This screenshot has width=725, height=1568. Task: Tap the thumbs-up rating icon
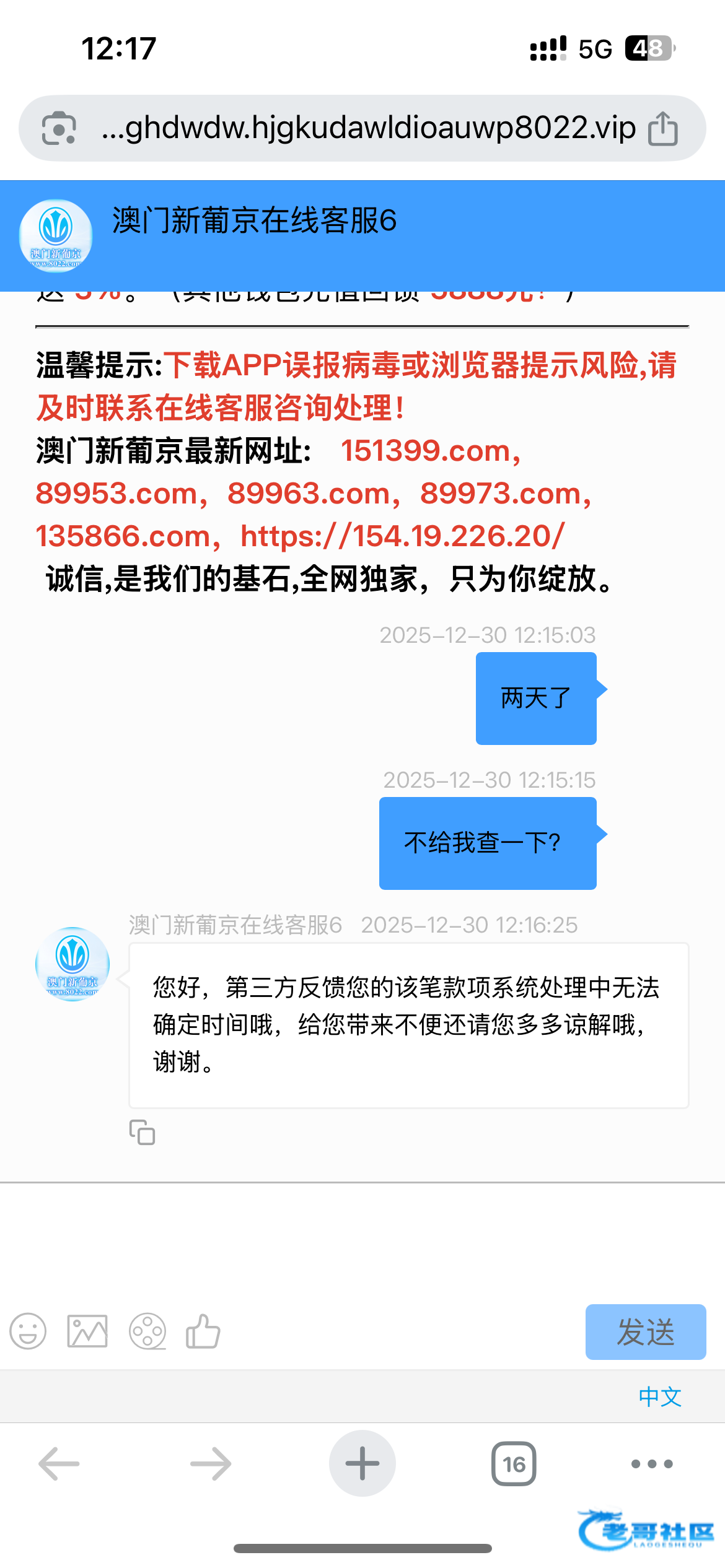(x=203, y=1331)
